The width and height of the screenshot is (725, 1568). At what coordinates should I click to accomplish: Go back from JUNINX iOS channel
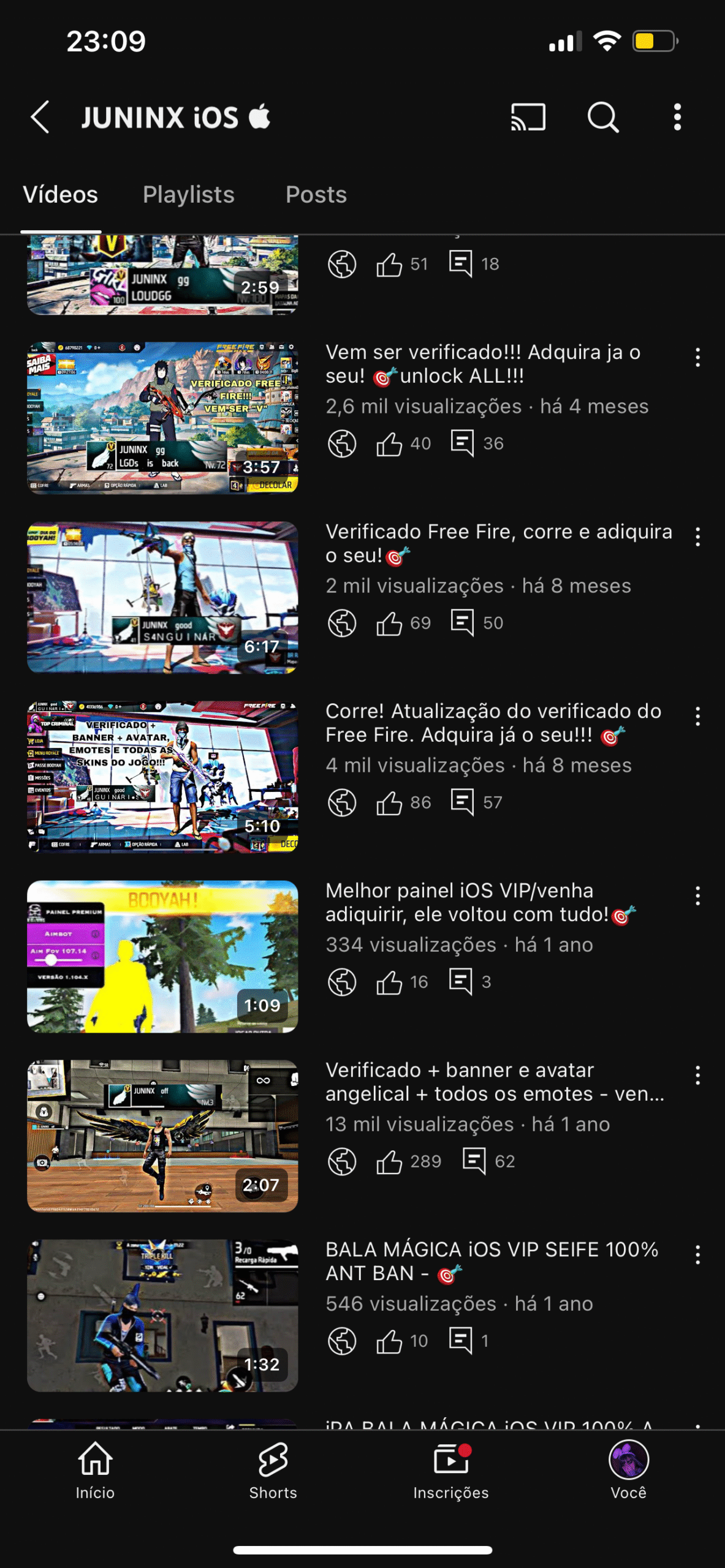[x=40, y=117]
